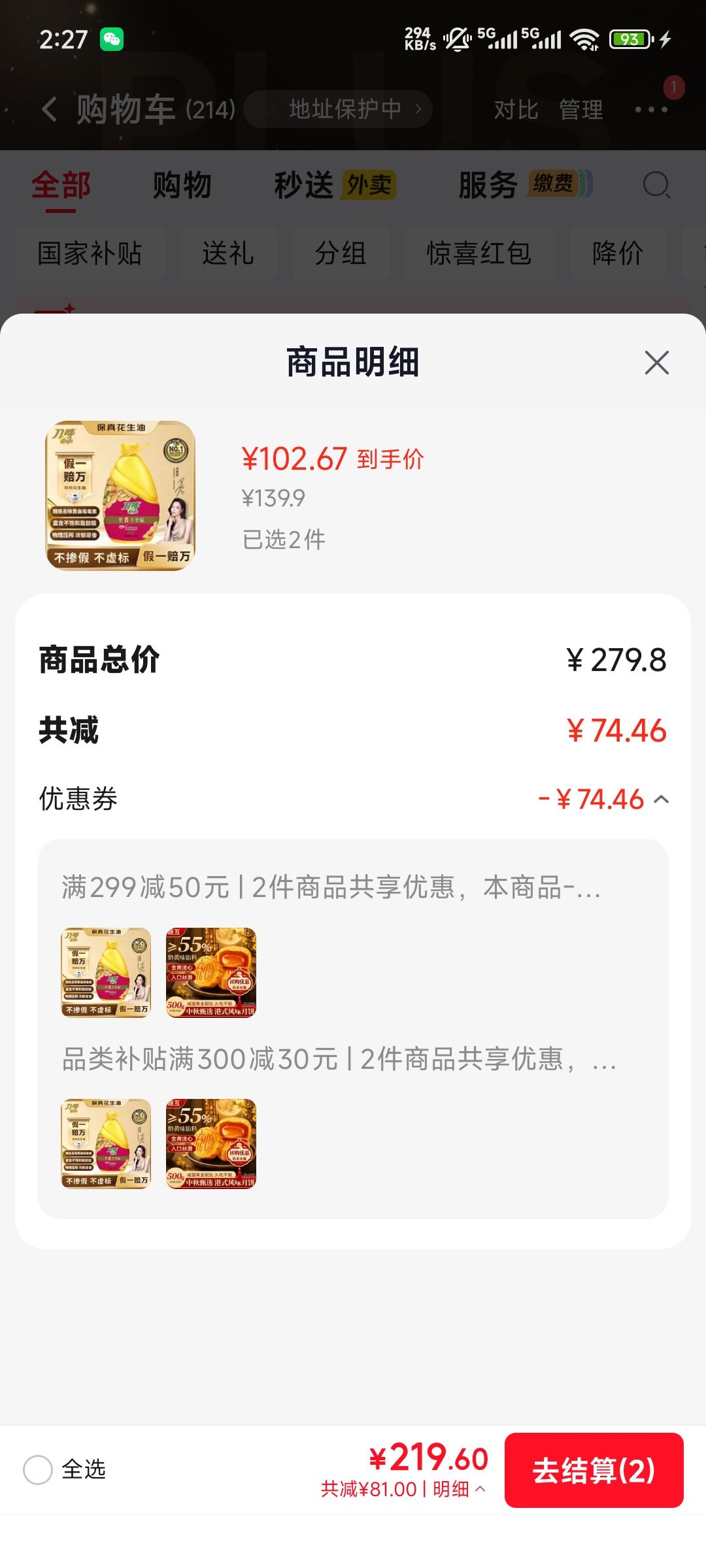Tap 去结算(2) to check out

[x=594, y=1470]
